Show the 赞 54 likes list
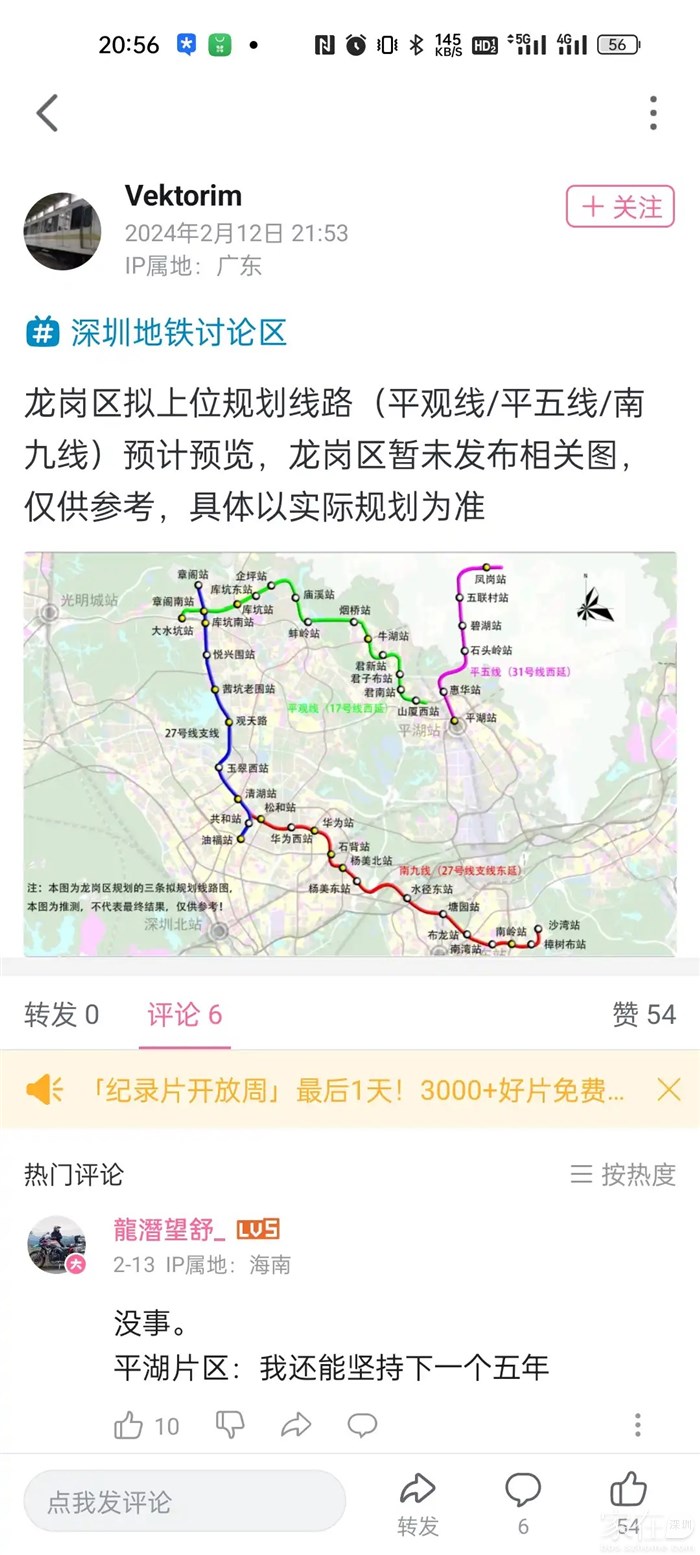Screen dimensions: 700x1555 pos(644,1015)
